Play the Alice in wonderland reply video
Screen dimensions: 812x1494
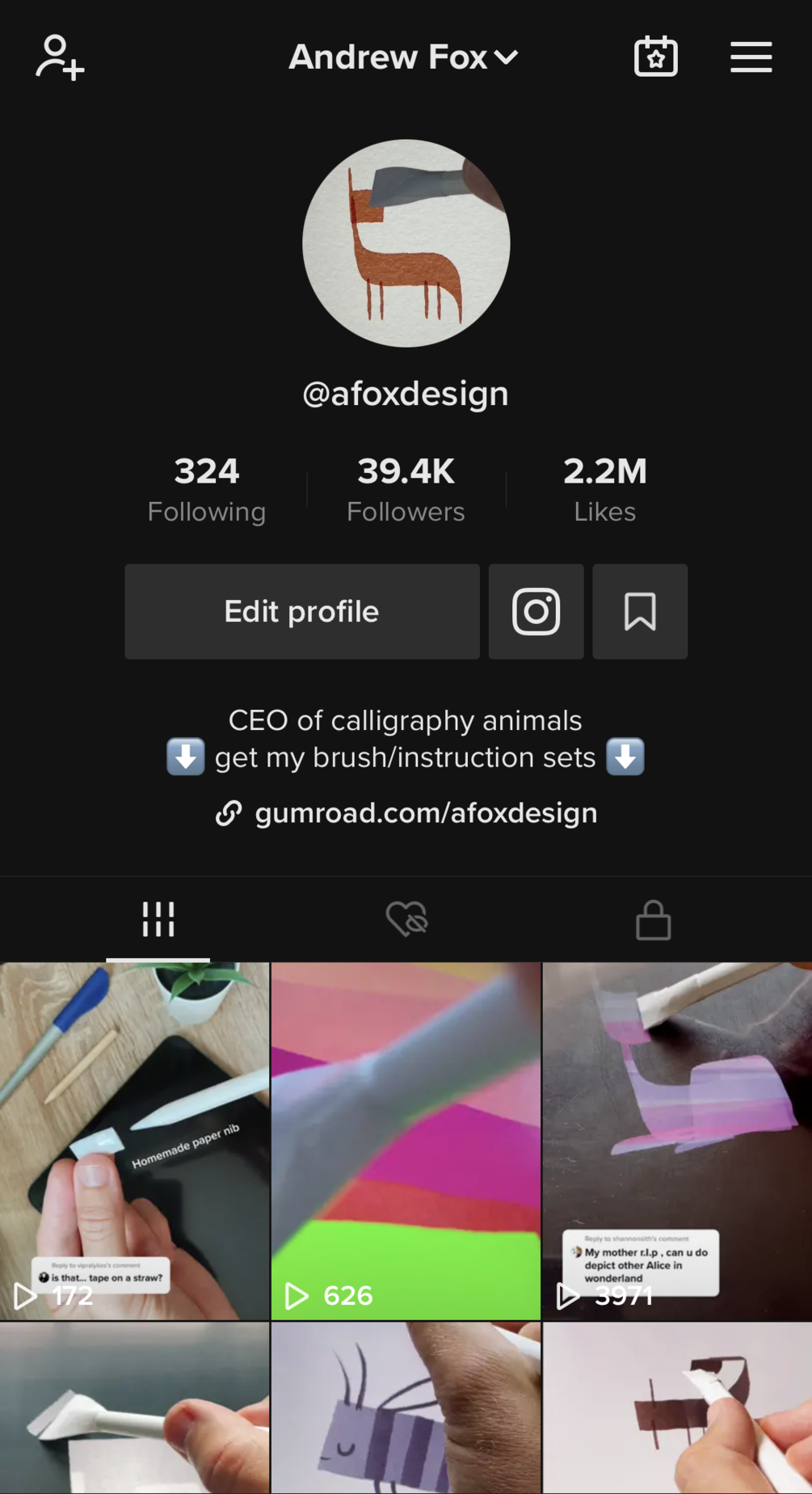(x=677, y=1141)
